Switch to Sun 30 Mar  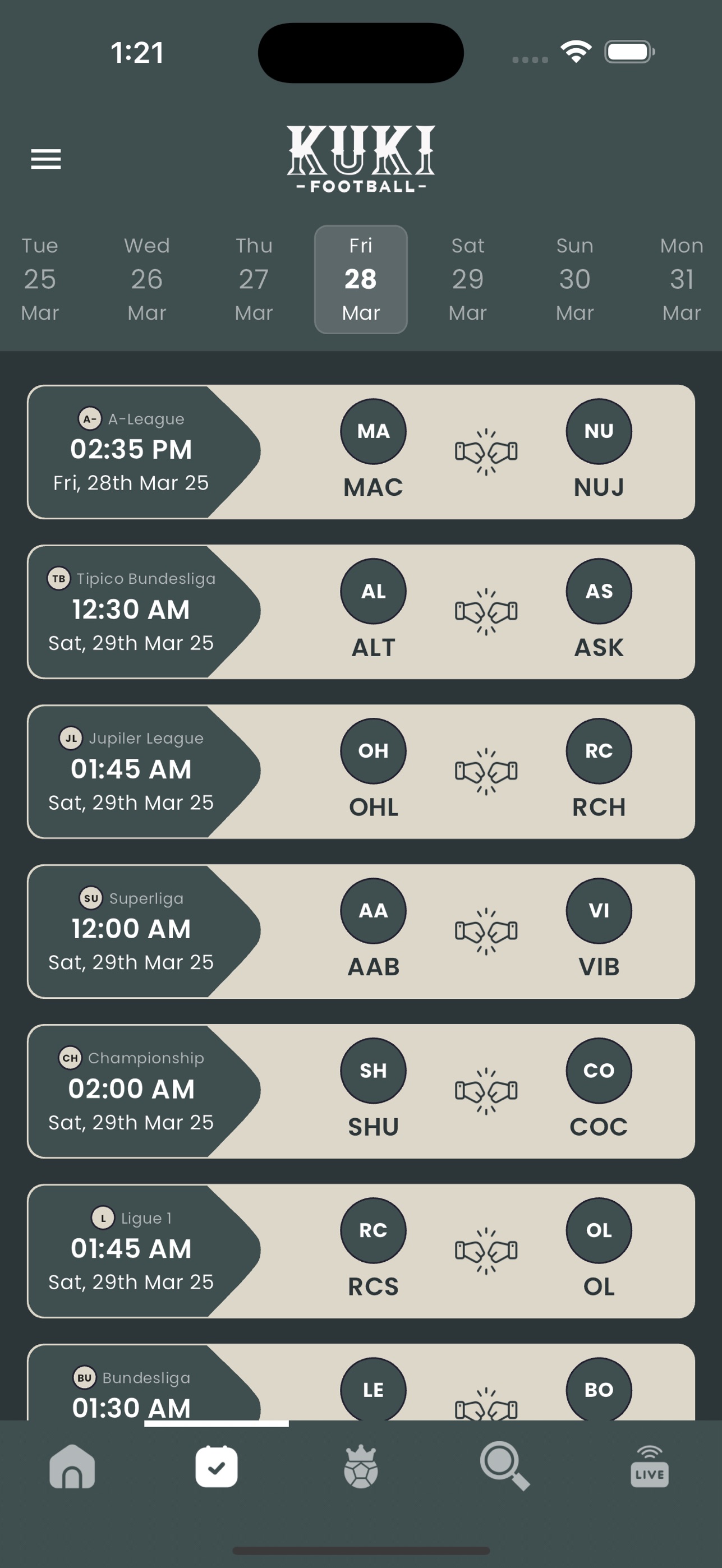[x=574, y=279]
